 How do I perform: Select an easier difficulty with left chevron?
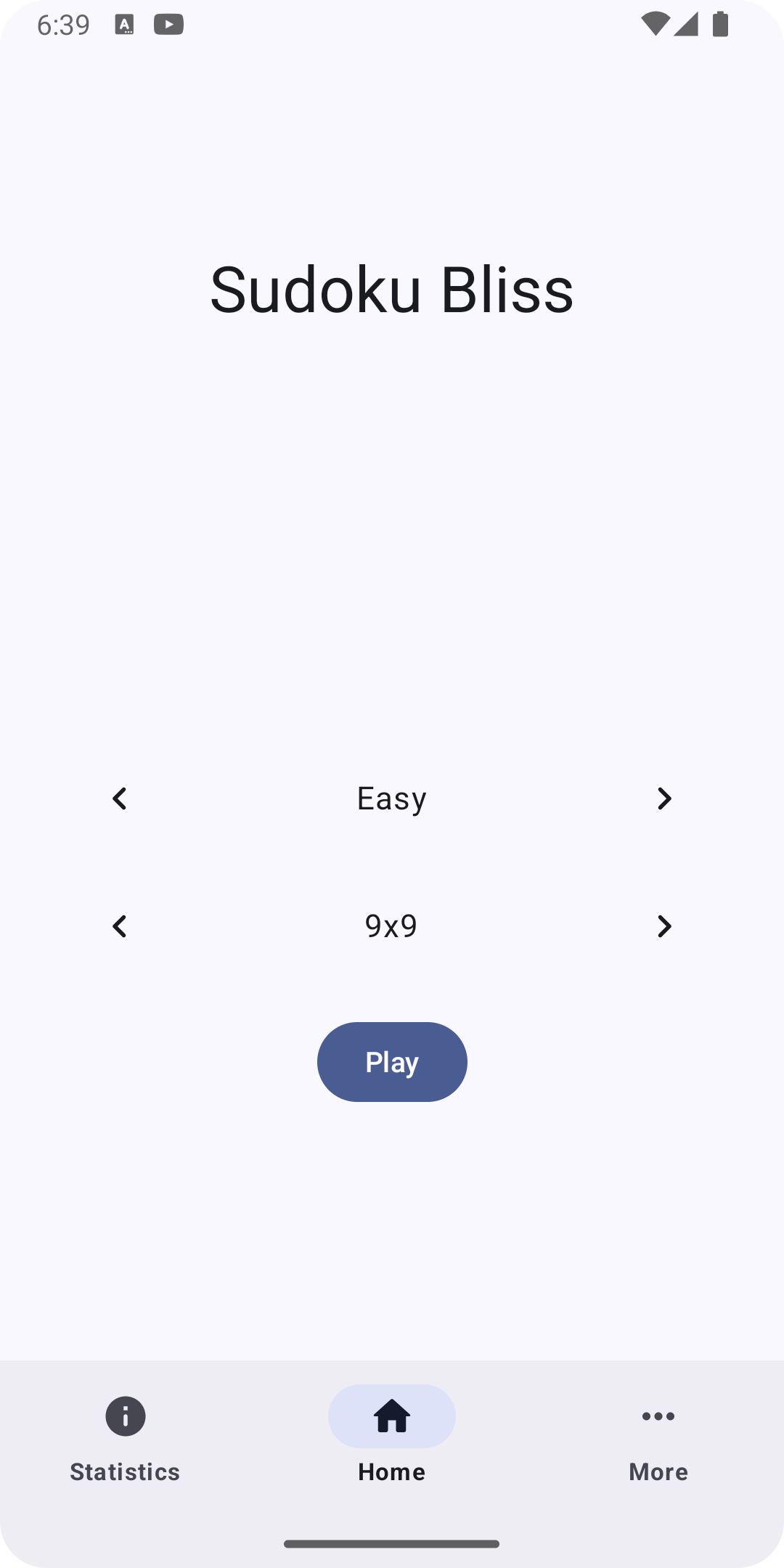[x=120, y=798]
